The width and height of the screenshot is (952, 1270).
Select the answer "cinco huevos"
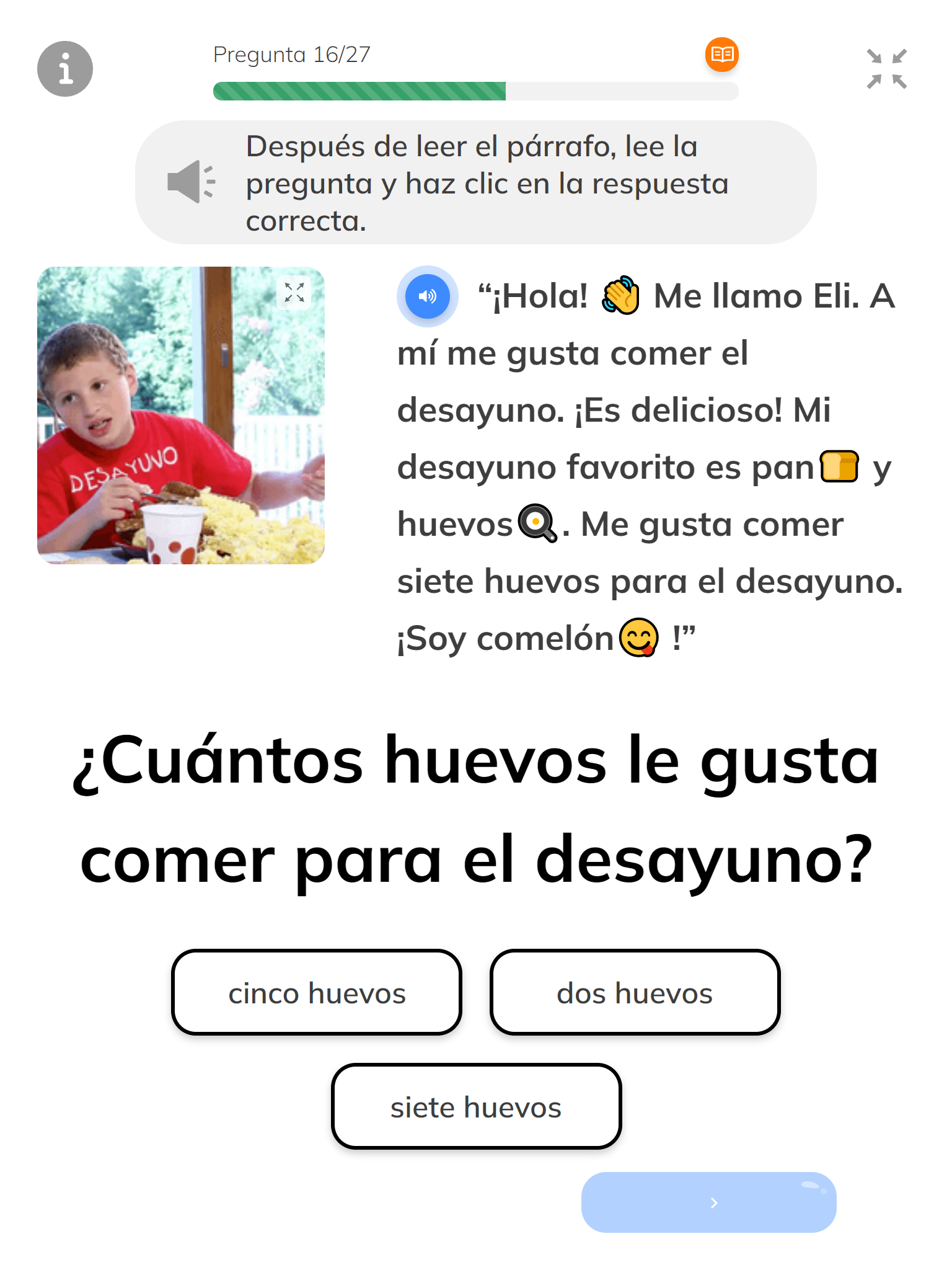[317, 993]
